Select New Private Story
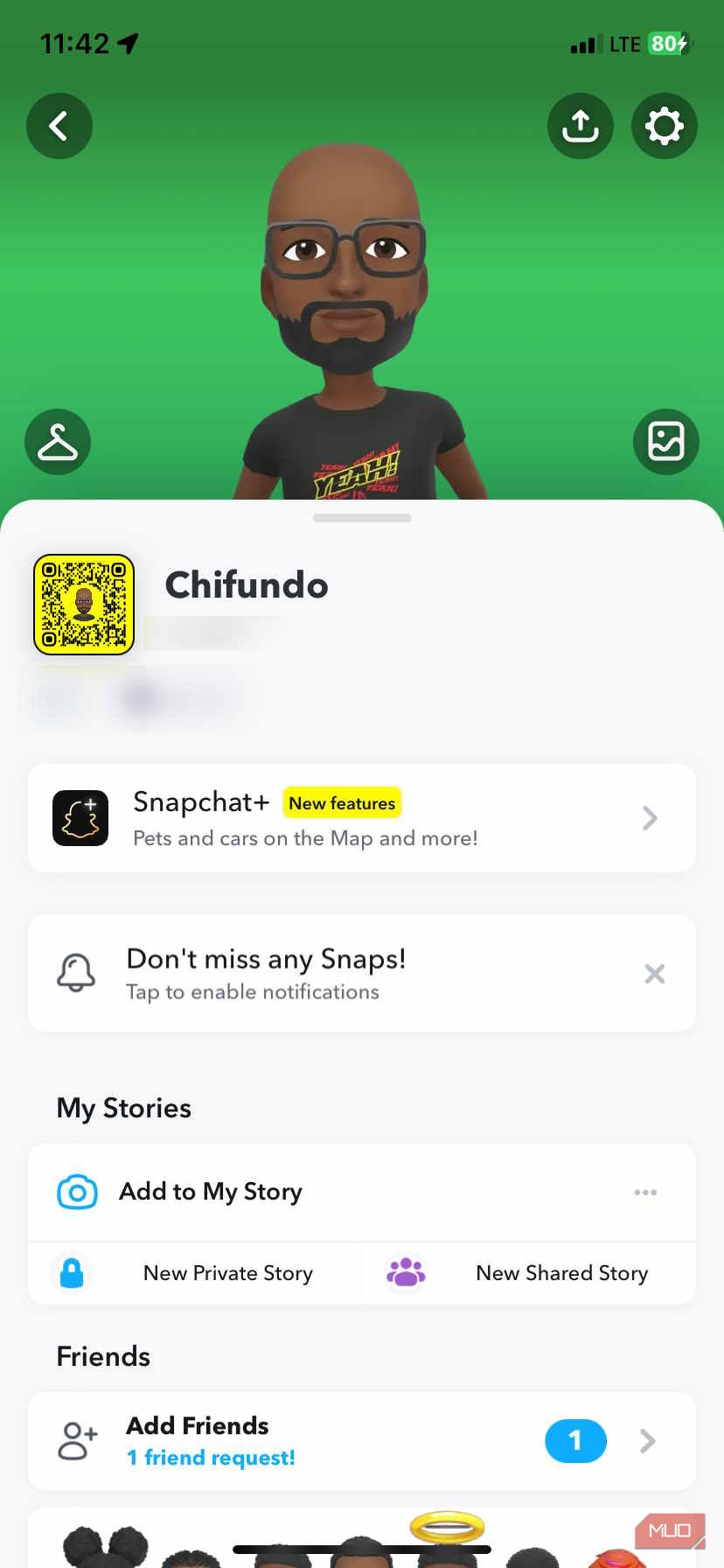This screenshot has width=724, height=1568. coord(227,1273)
